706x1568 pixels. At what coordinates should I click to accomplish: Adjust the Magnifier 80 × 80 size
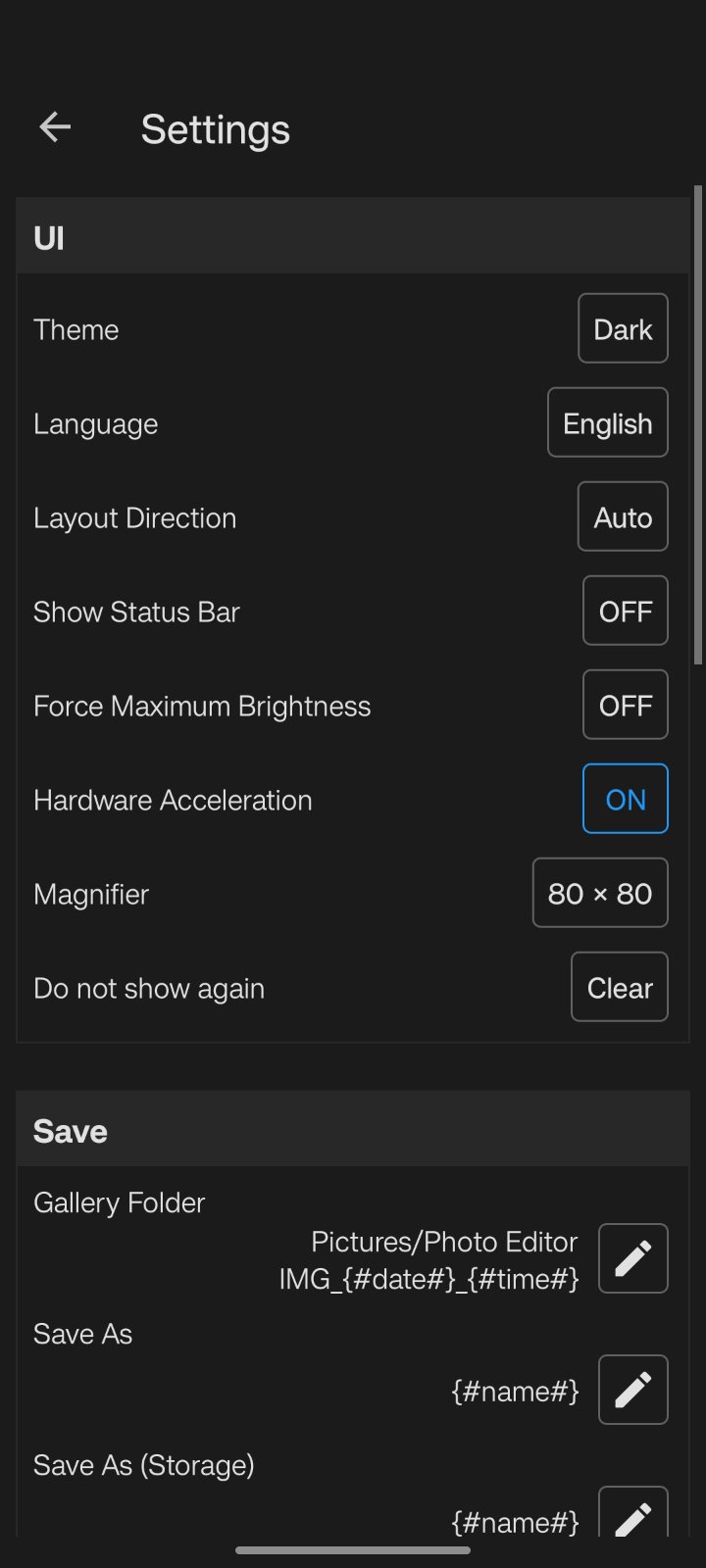(x=599, y=894)
